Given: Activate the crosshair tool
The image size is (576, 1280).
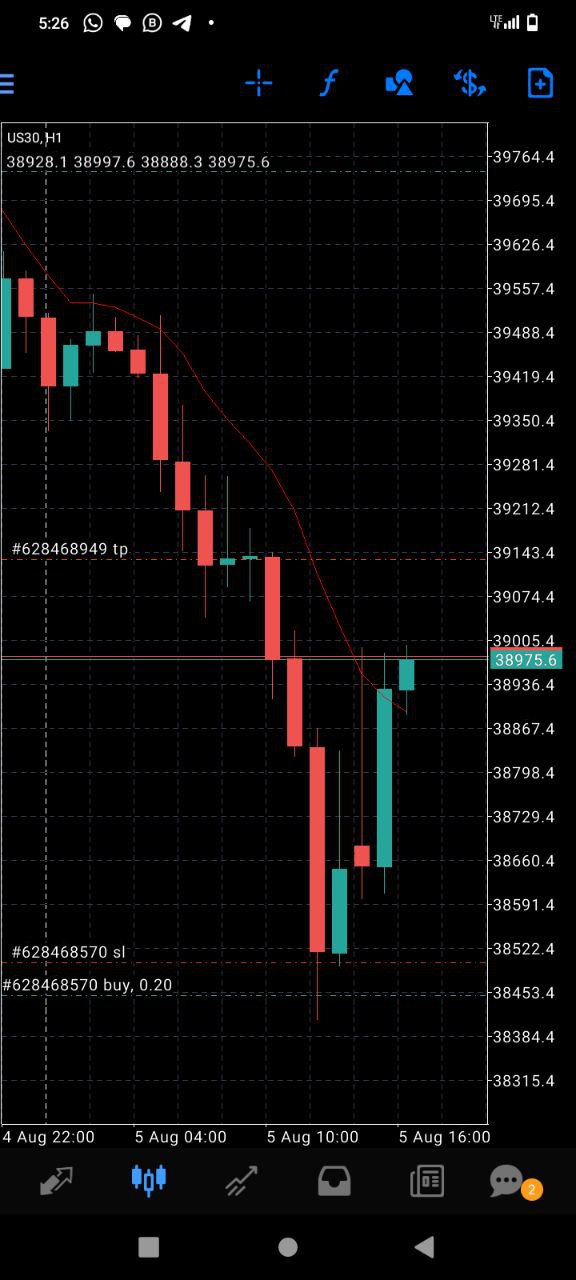Looking at the screenshot, I should [x=258, y=83].
